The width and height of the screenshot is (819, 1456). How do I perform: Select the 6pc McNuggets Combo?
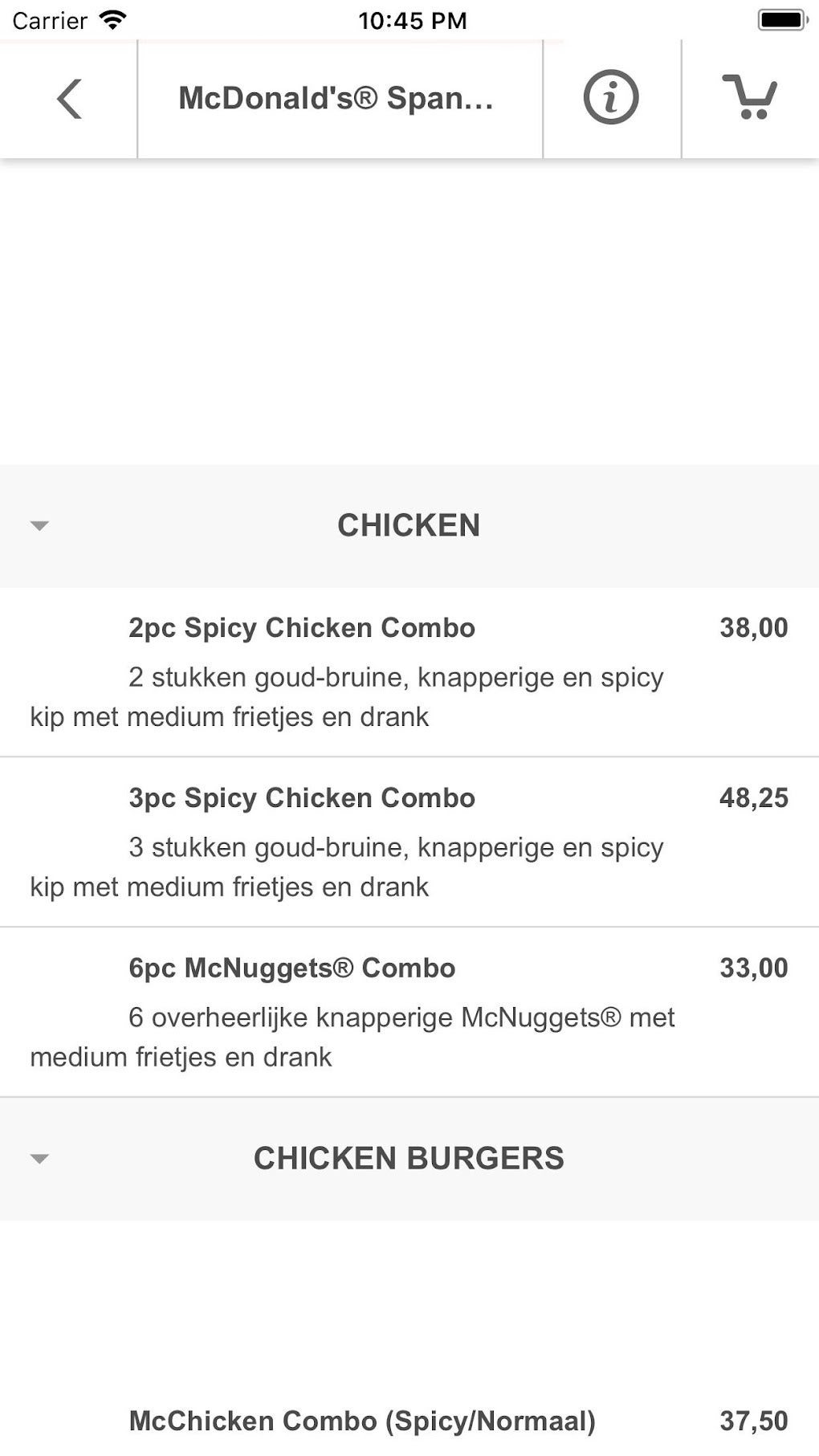(292, 969)
